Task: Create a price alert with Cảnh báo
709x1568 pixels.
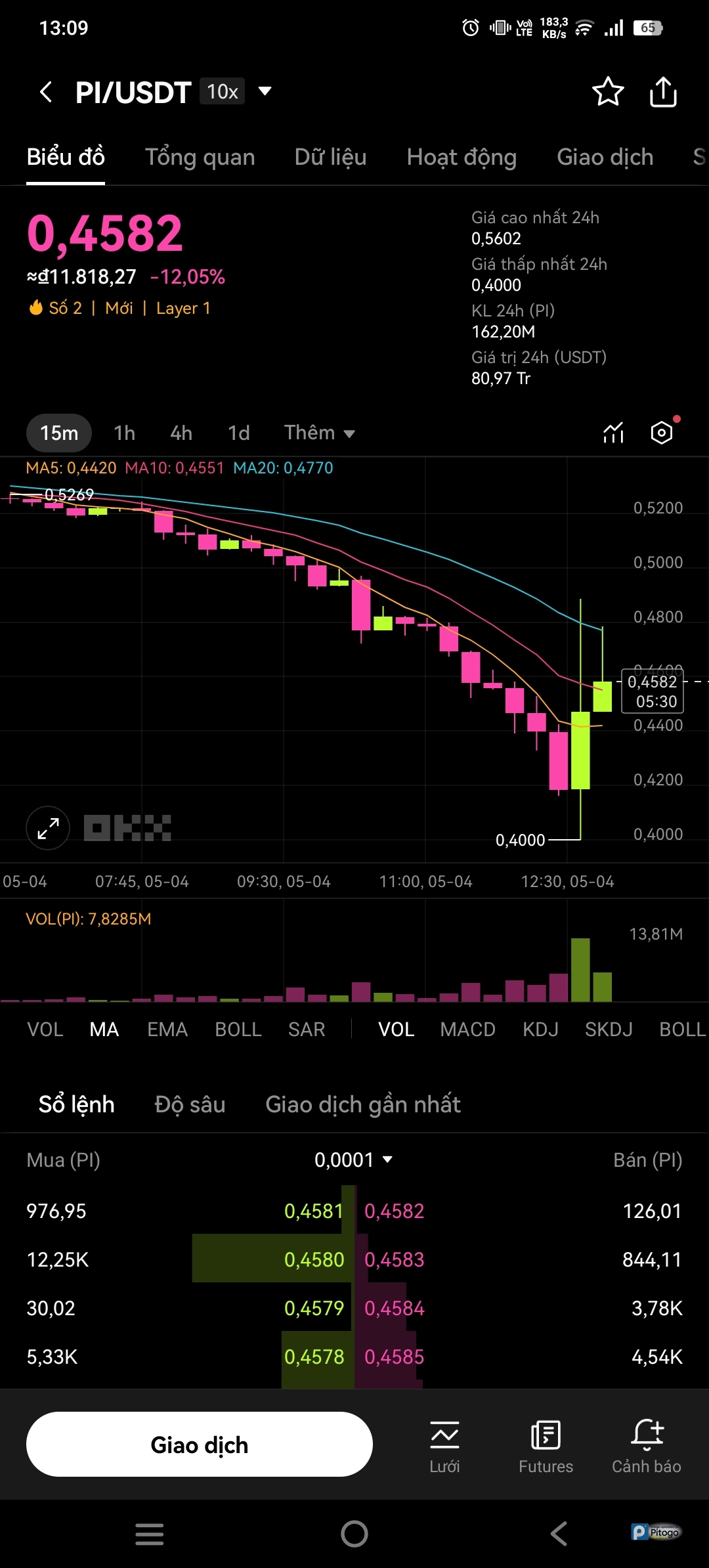Action: point(647,1445)
